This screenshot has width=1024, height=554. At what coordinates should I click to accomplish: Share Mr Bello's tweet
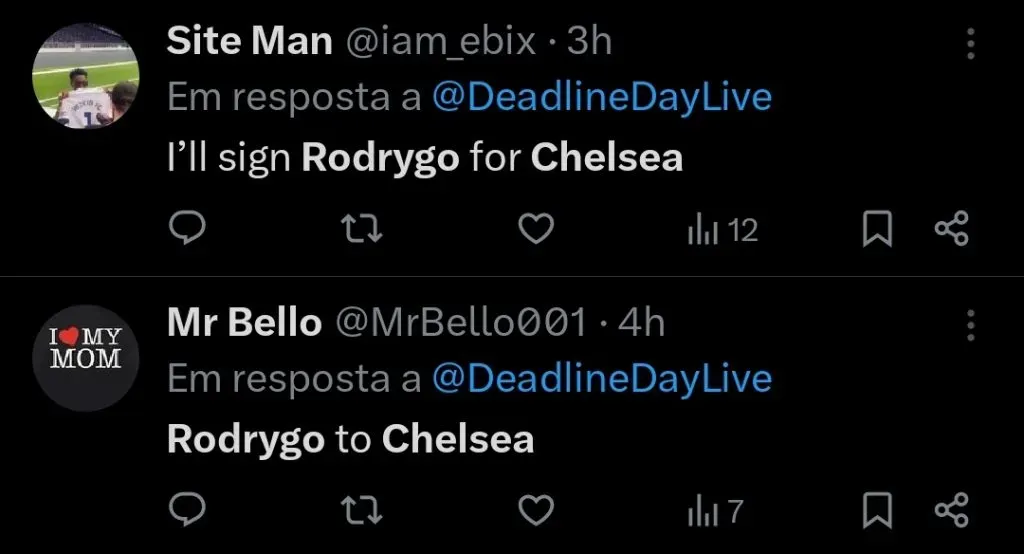coord(951,512)
